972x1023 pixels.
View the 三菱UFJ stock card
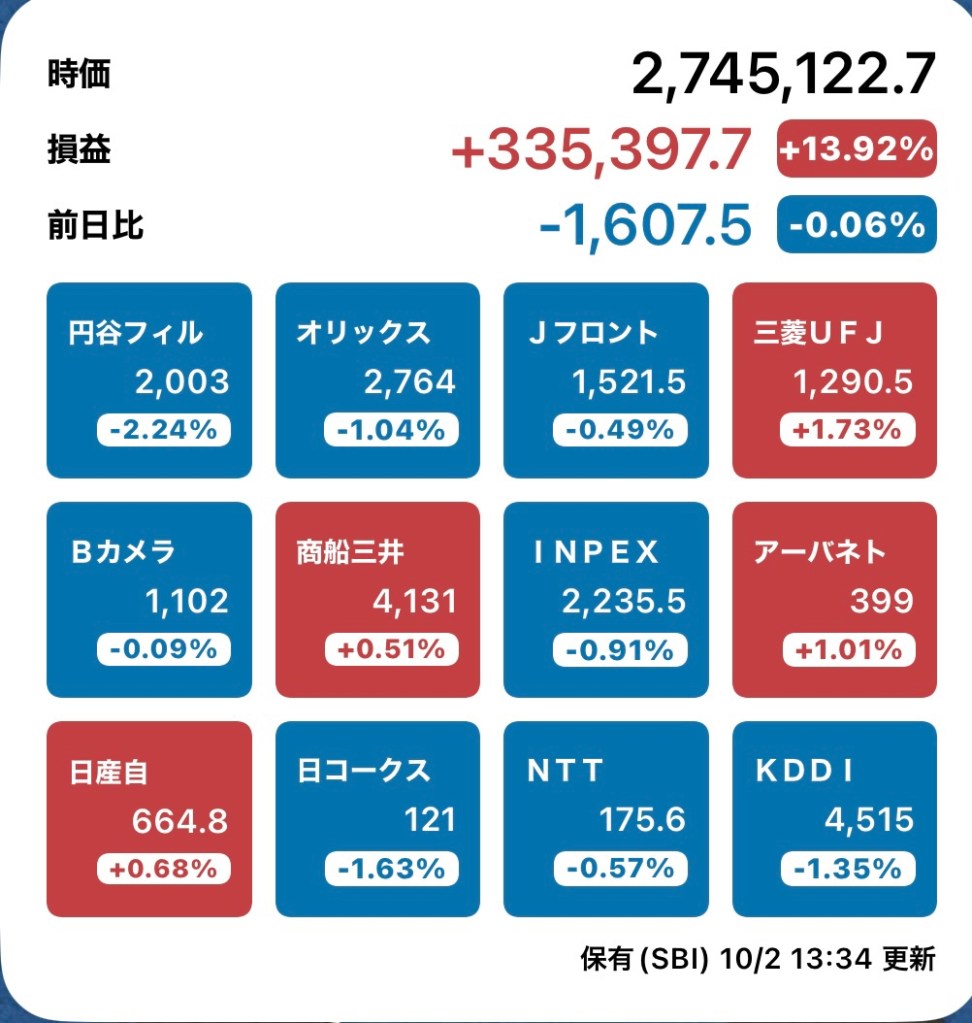(834, 380)
